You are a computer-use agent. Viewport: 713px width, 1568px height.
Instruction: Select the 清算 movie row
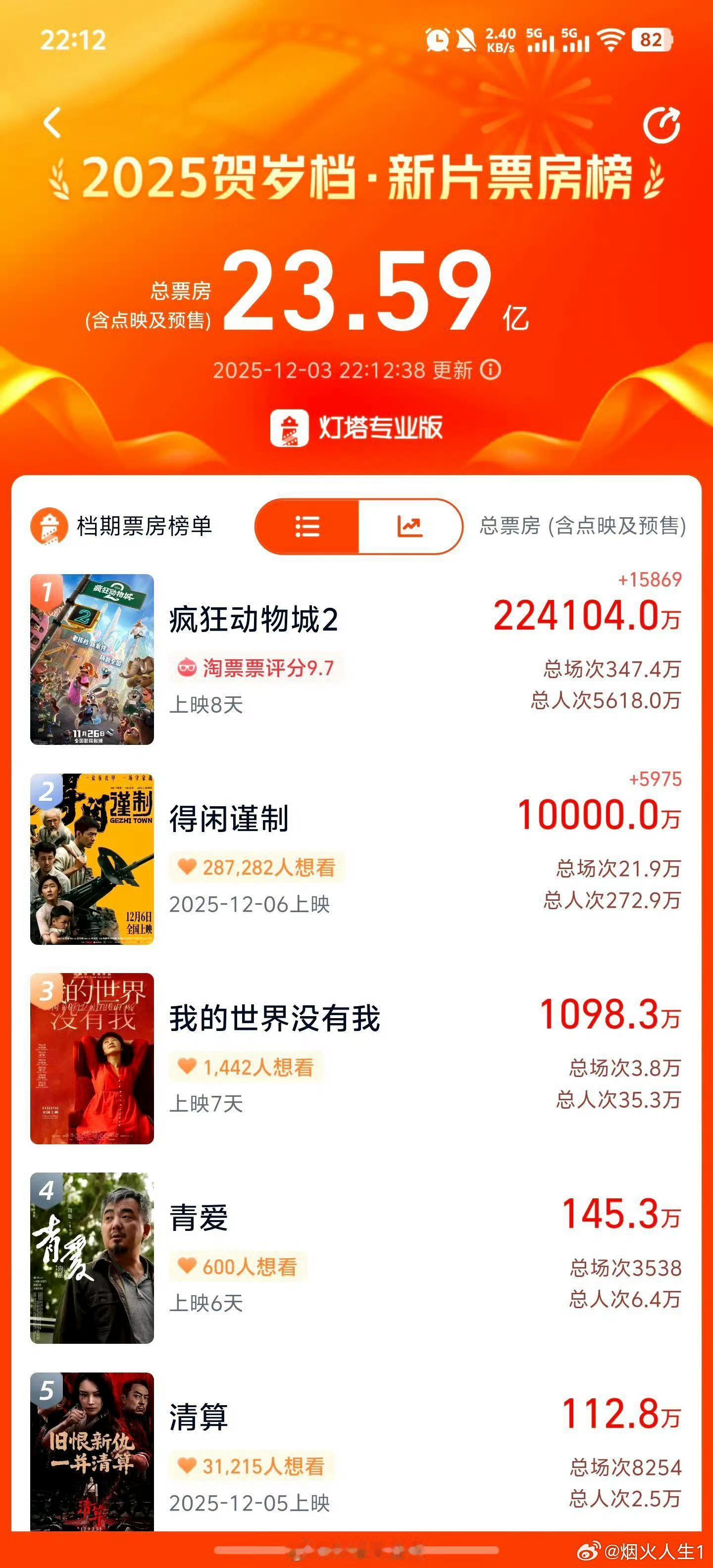pyautogui.click(x=356, y=1452)
